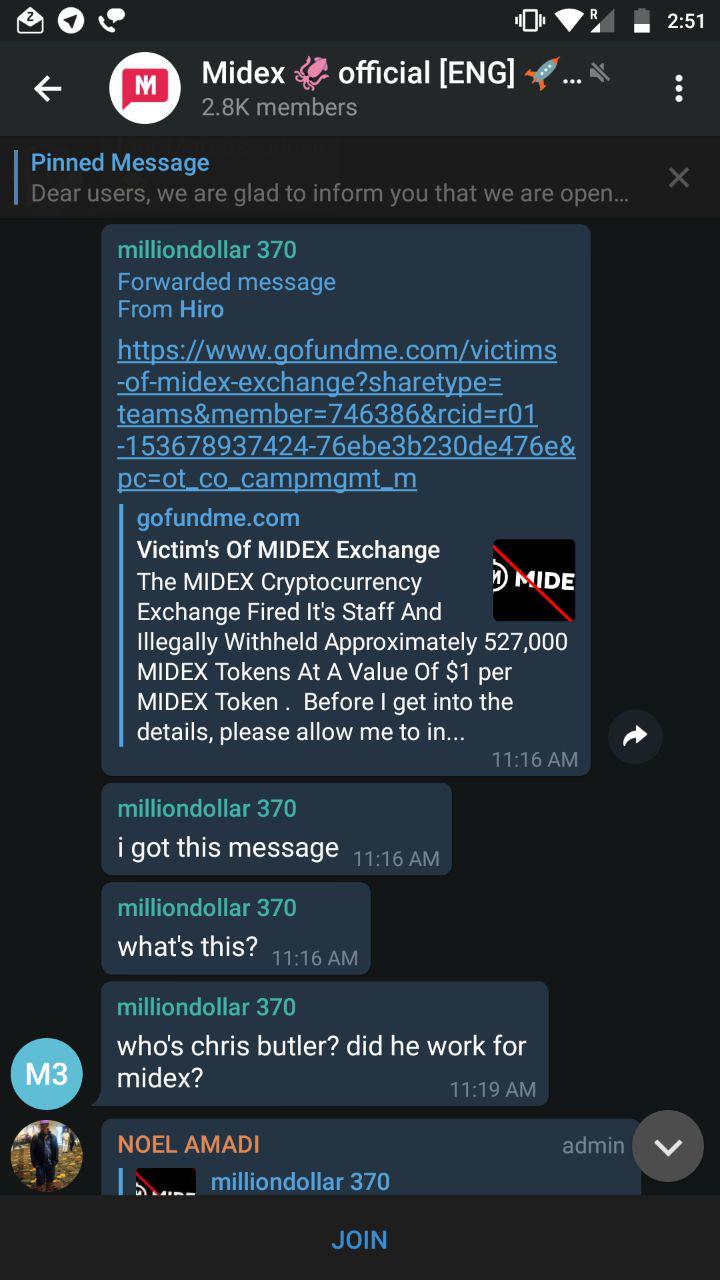The width and height of the screenshot is (720, 1280).
Task: Forward the gofundme message via share arrow
Action: tap(635, 737)
